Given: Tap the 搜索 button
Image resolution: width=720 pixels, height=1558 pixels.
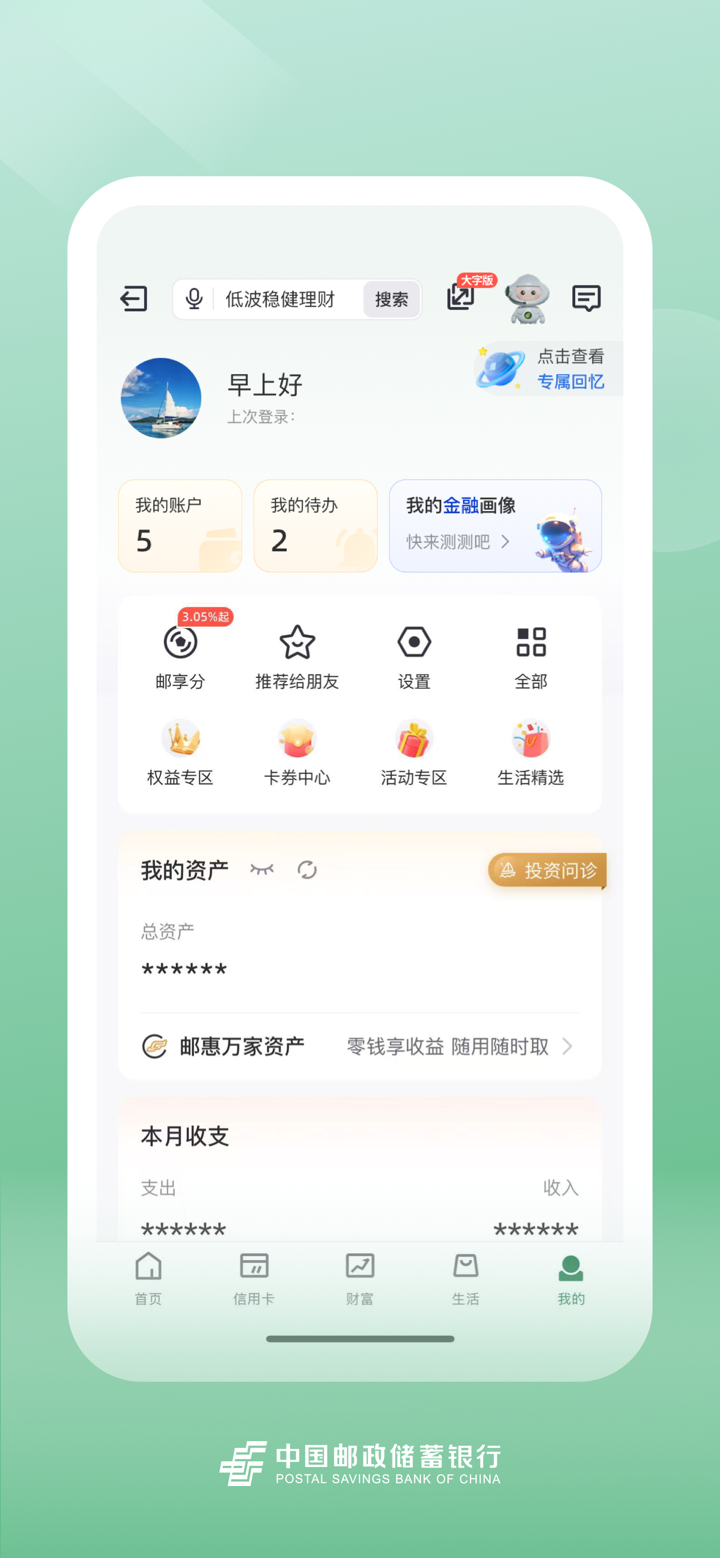Looking at the screenshot, I should coord(391,298).
